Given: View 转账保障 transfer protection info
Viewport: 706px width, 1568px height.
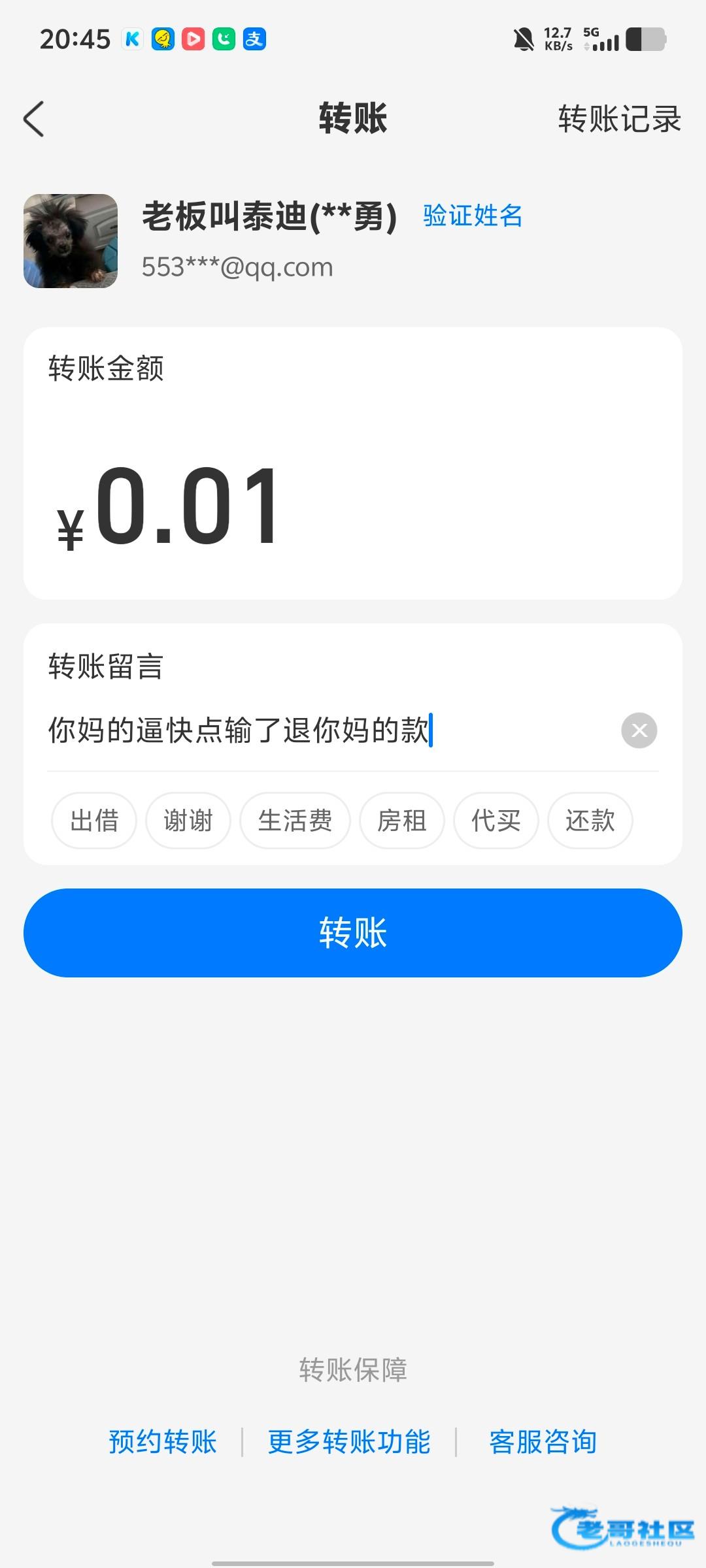Looking at the screenshot, I should tap(353, 1370).
